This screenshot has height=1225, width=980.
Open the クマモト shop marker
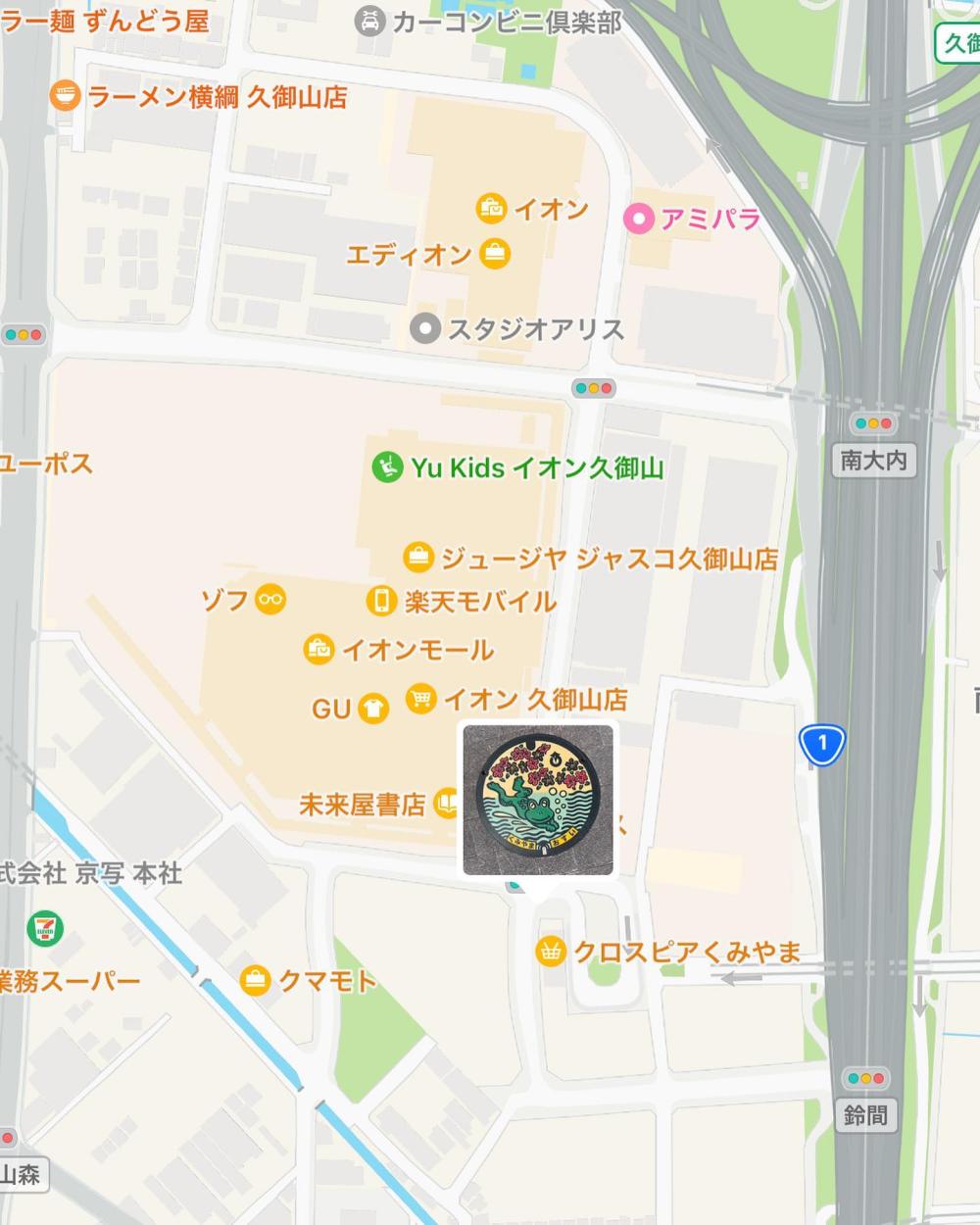[255, 980]
